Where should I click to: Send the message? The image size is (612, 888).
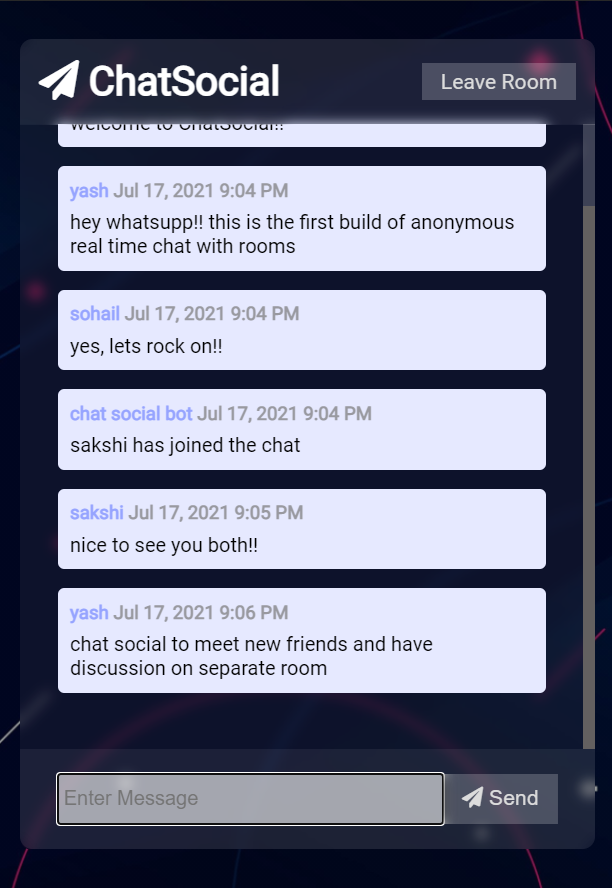click(501, 798)
